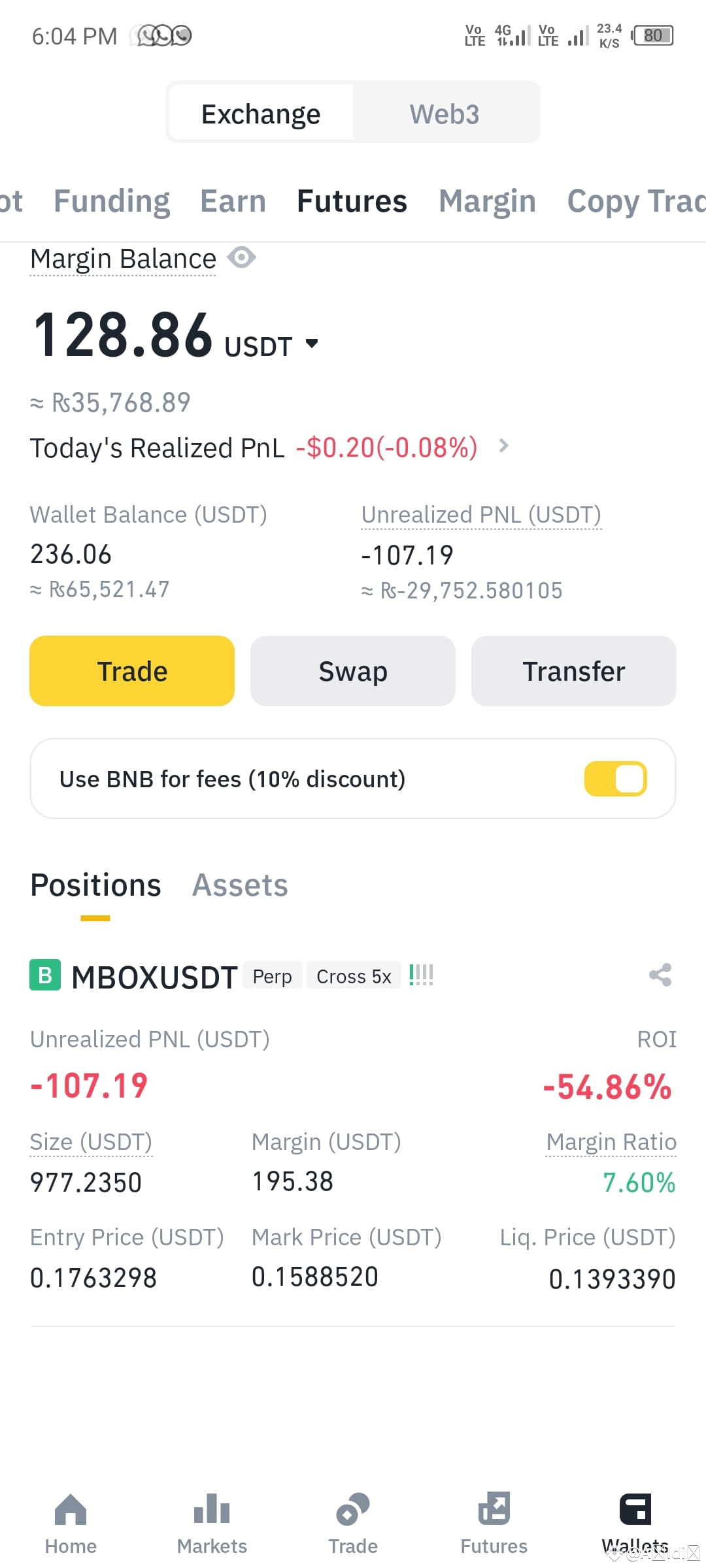This screenshot has height=1568, width=706.
Task: Toggle Use BNB for fees discount off
Action: coord(614,778)
